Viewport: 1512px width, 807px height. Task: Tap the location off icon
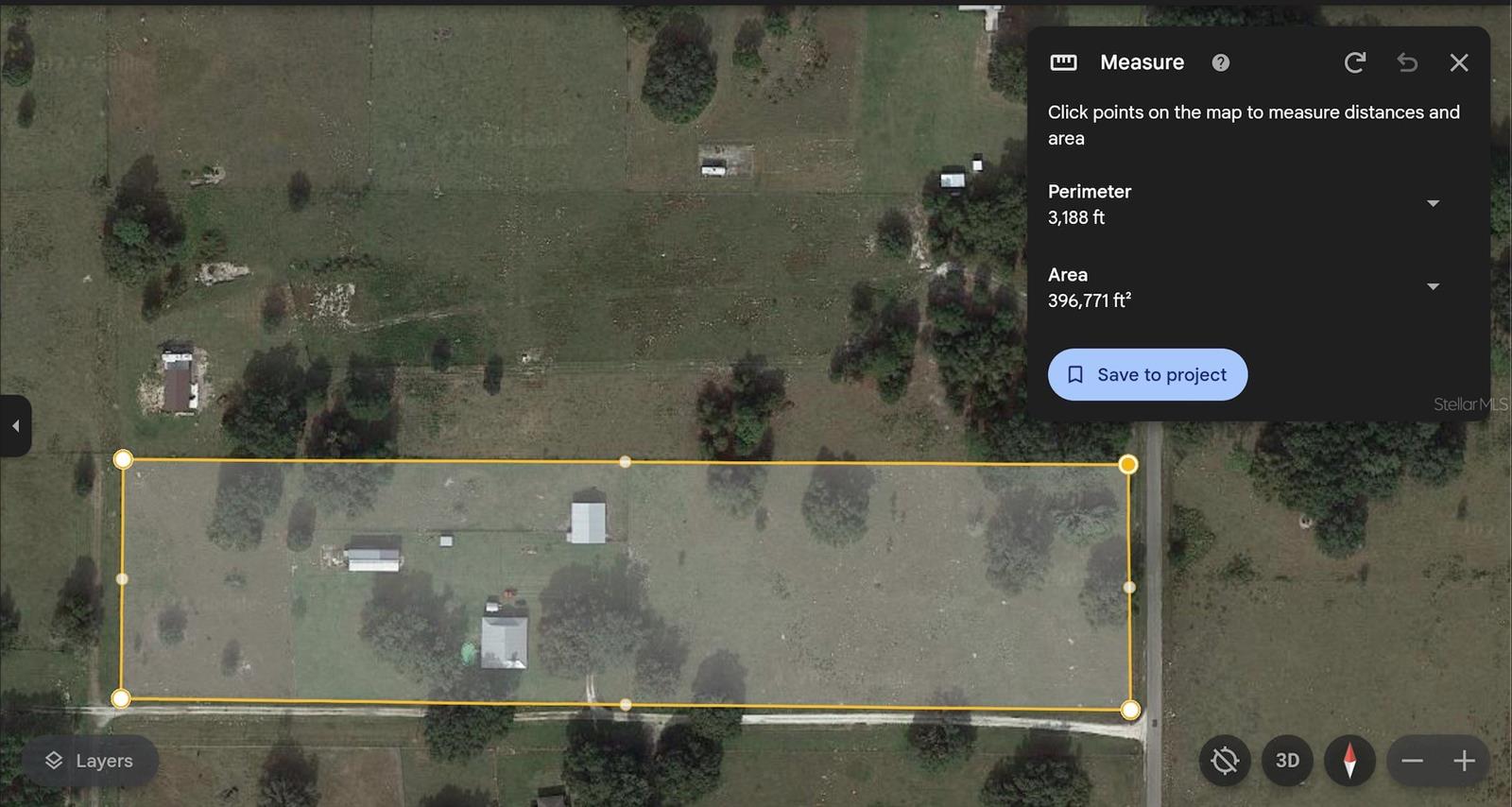(1225, 761)
